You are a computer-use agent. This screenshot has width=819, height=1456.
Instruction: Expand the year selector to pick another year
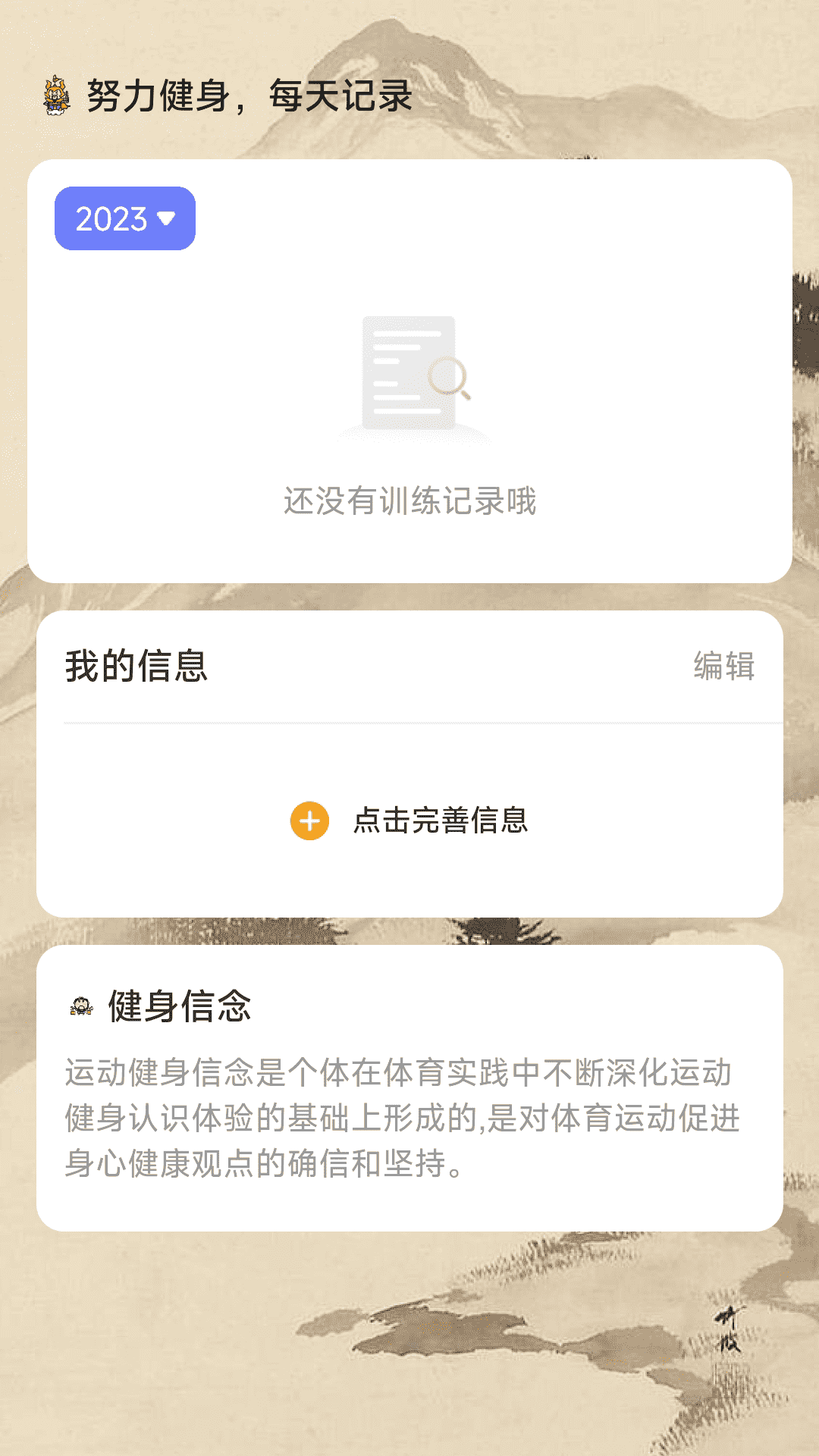point(124,219)
